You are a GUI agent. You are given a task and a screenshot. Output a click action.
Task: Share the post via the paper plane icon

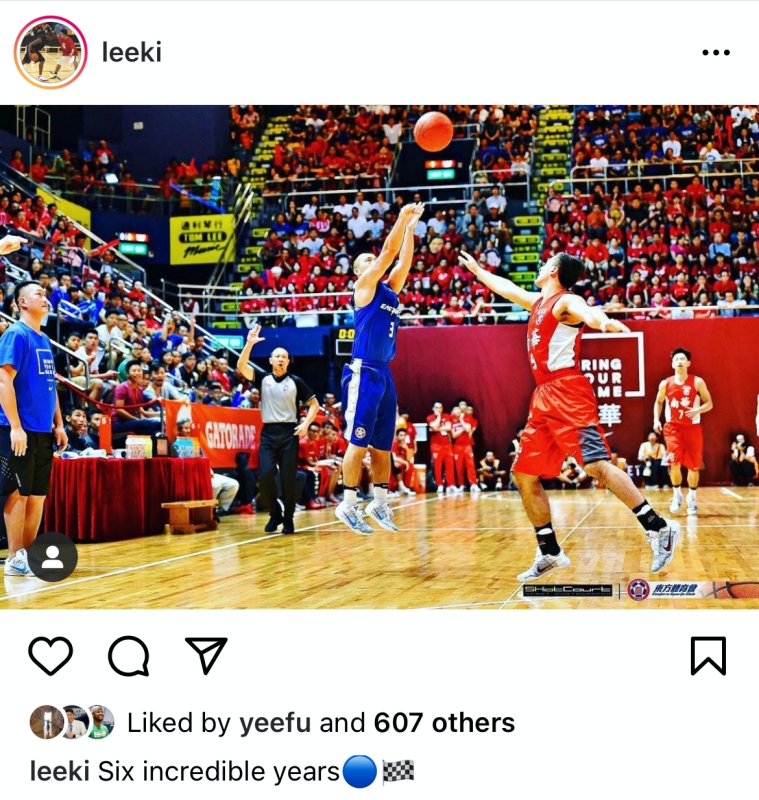click(x=207, y=655)
